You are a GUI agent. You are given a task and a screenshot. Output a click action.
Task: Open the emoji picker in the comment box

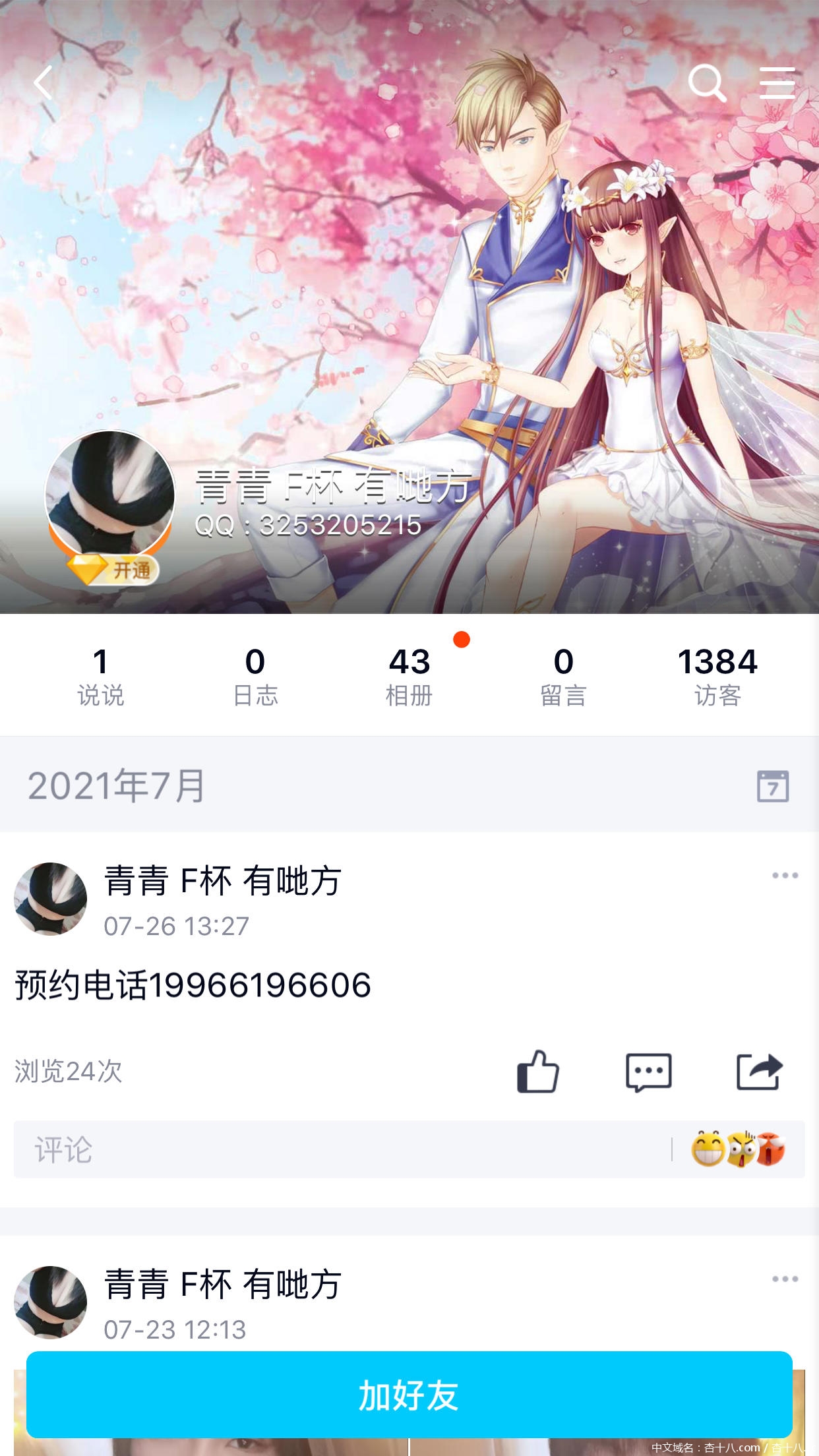[737, 1149]
